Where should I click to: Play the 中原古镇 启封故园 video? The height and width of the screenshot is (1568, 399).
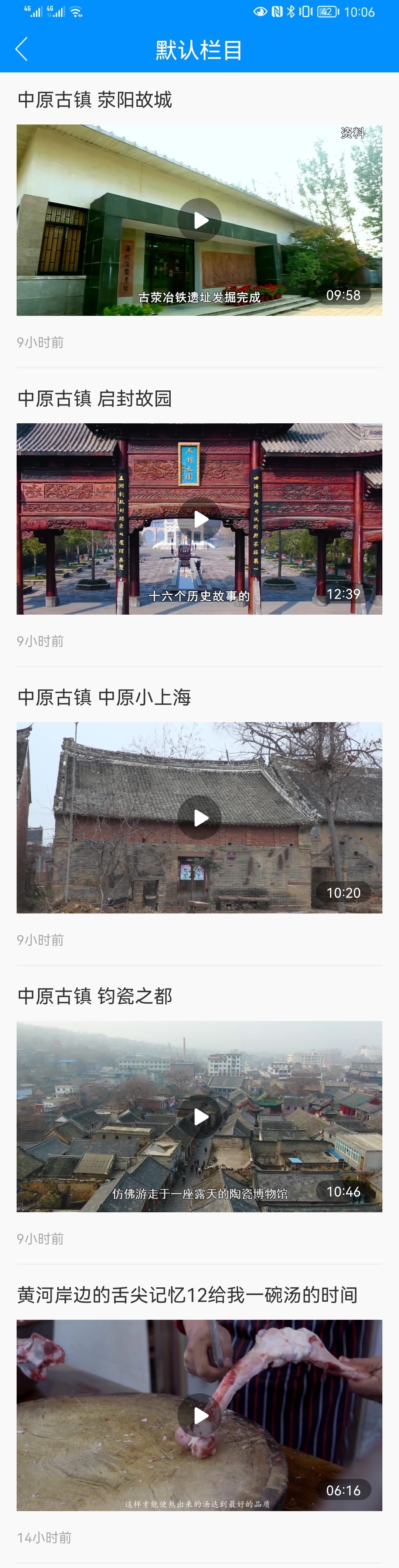(199, 519)
